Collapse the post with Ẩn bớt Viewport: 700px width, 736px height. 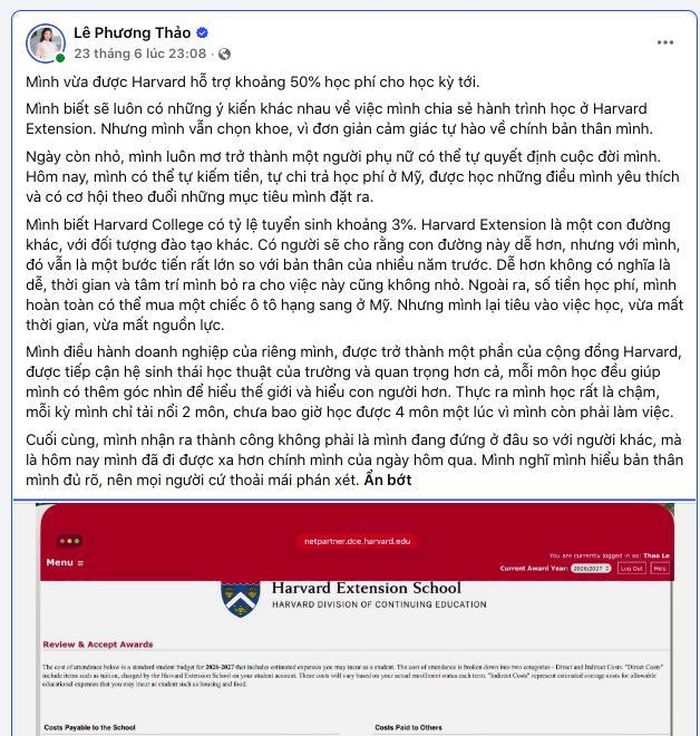[x=388, y=480]
